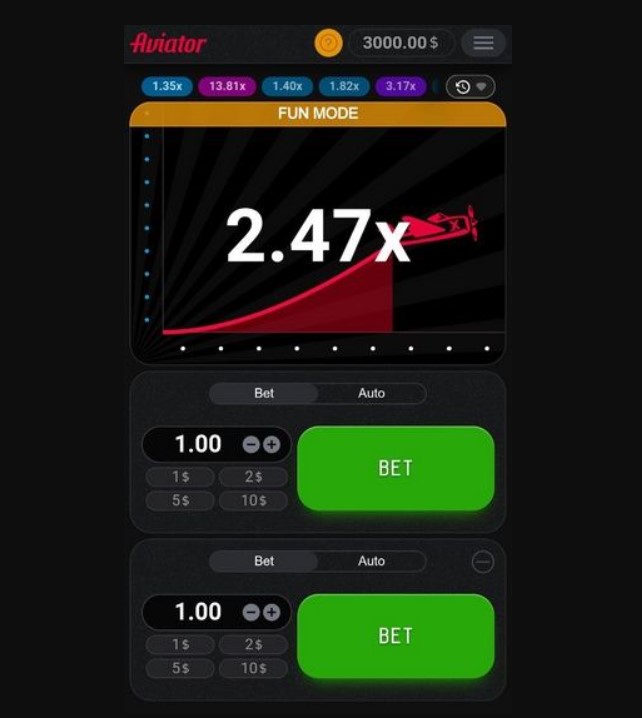Expand the round history dropdown
The image size is (642, 718).
pos(470,87)
